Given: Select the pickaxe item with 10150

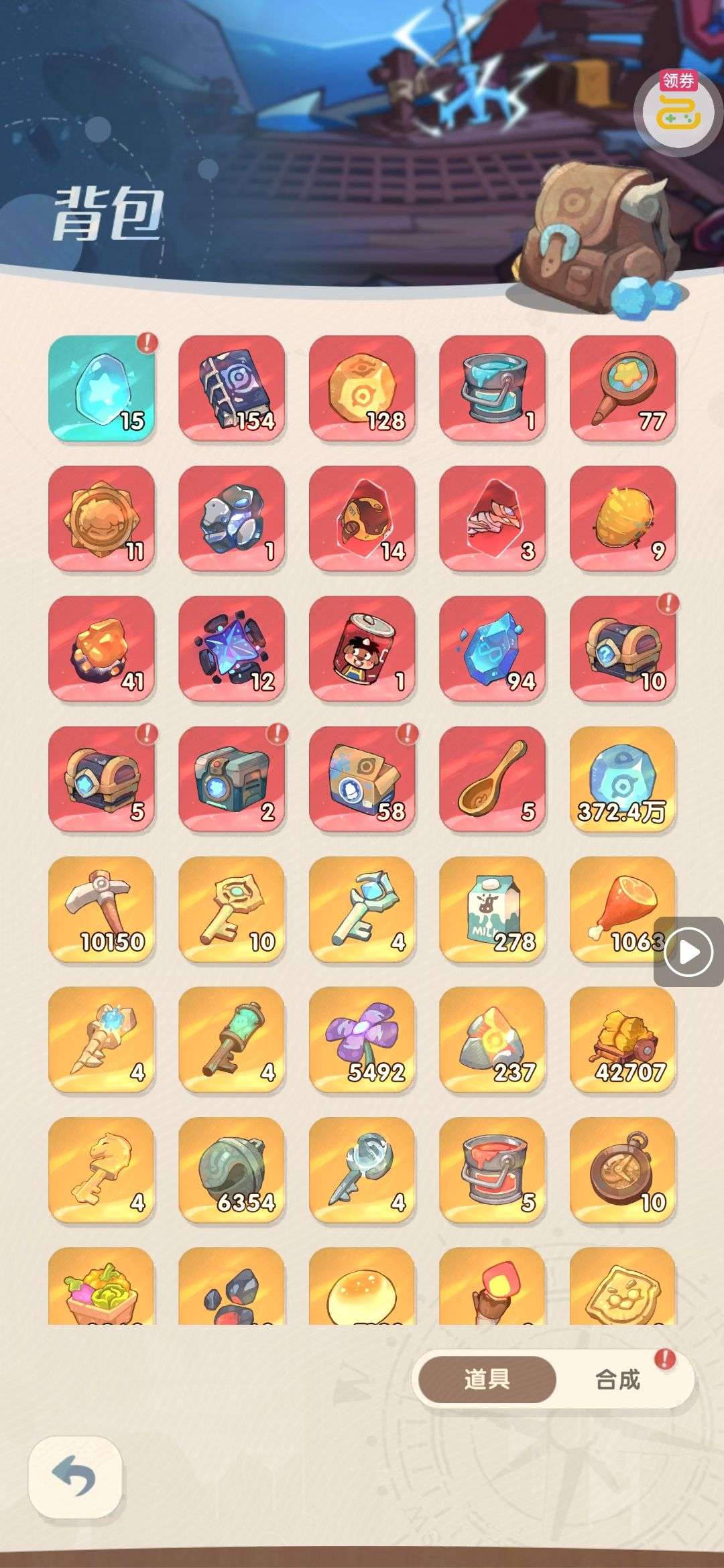Looking at the screenshot, I should [102, 909].
